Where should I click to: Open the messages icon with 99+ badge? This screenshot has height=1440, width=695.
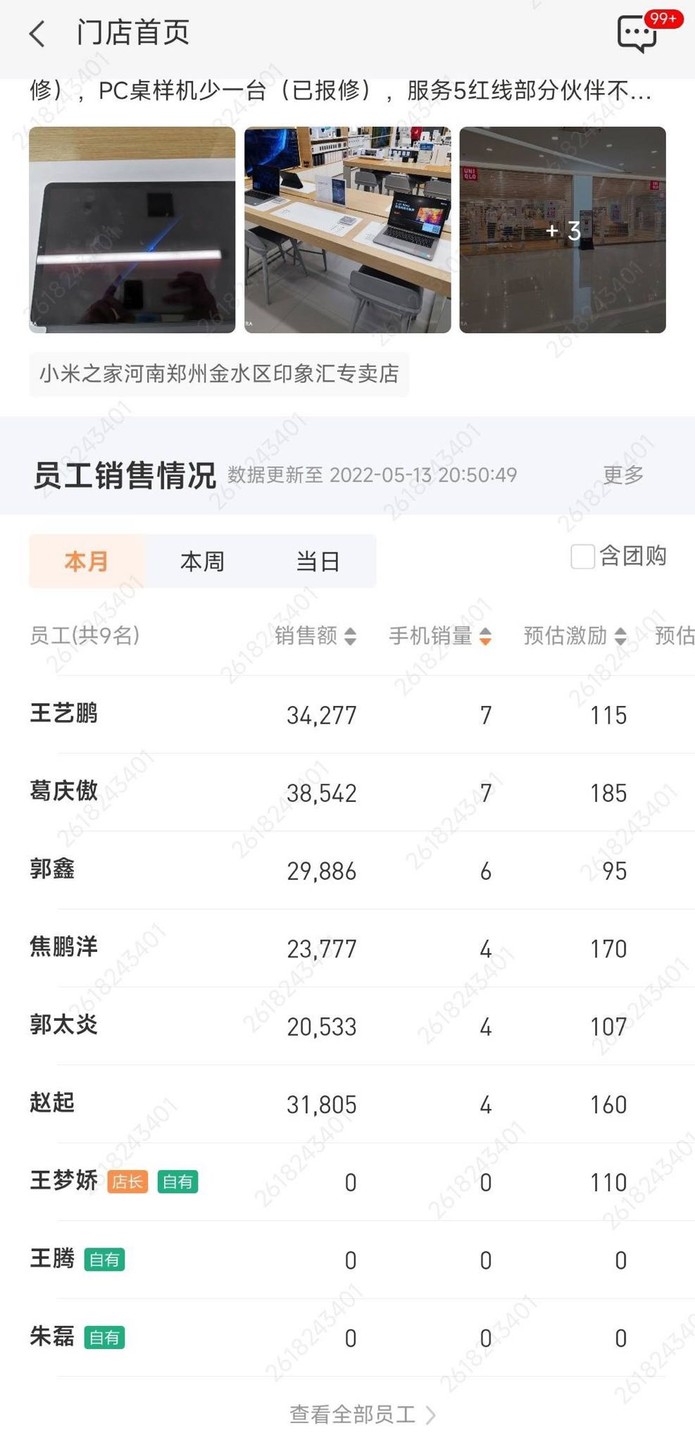638,33
